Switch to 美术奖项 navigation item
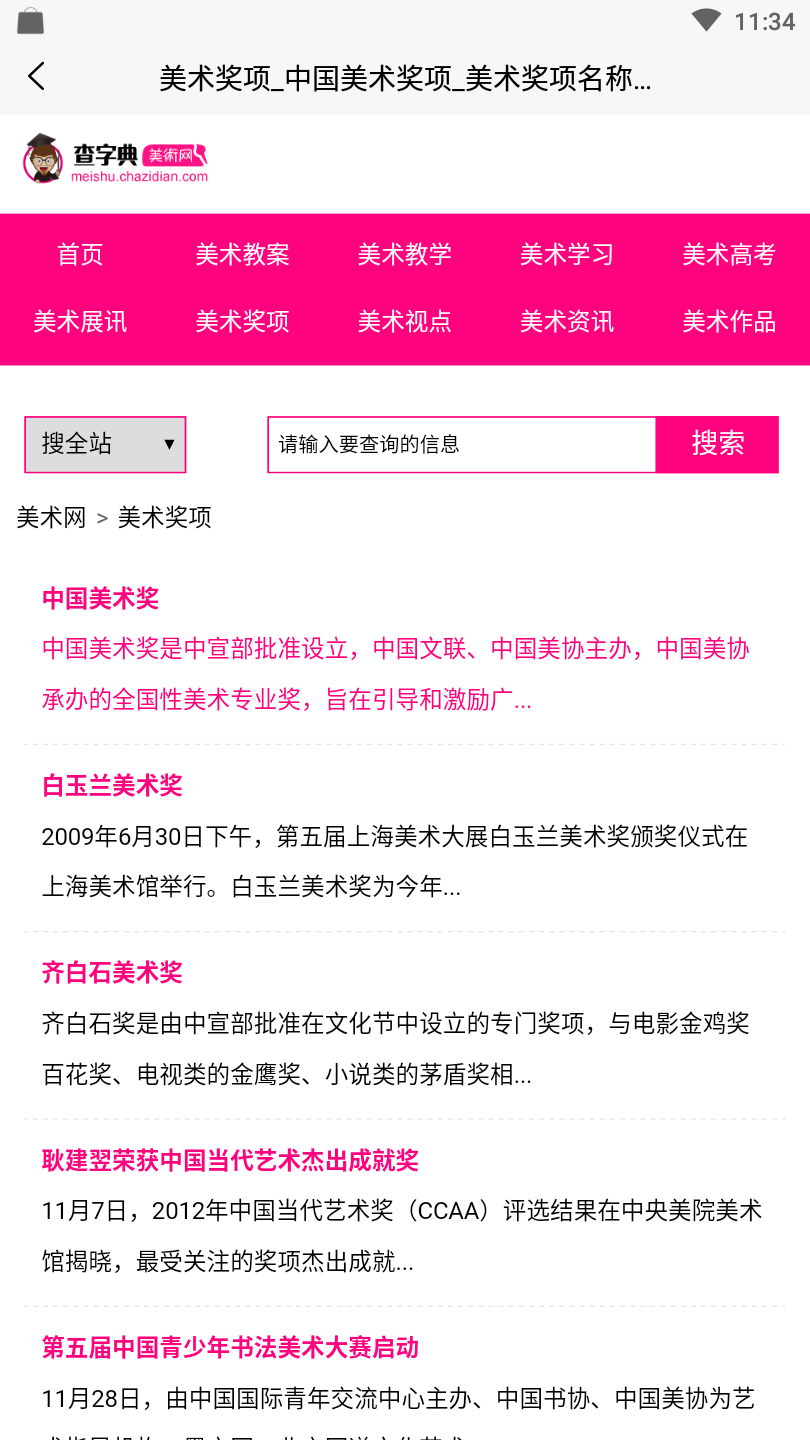The height and width of the screenshot is (1440, 810). (242, 322)
